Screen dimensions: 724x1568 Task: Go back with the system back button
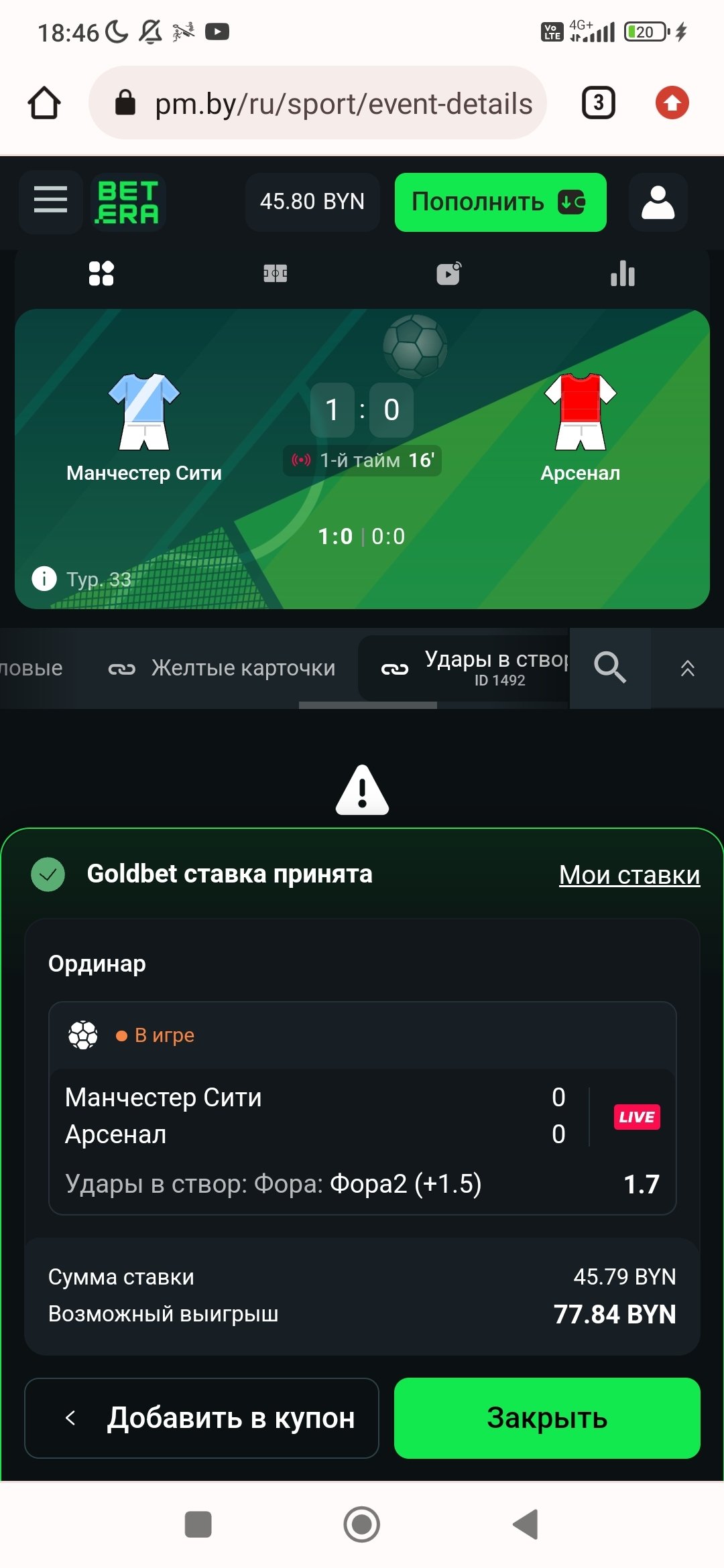point(526,1524)
